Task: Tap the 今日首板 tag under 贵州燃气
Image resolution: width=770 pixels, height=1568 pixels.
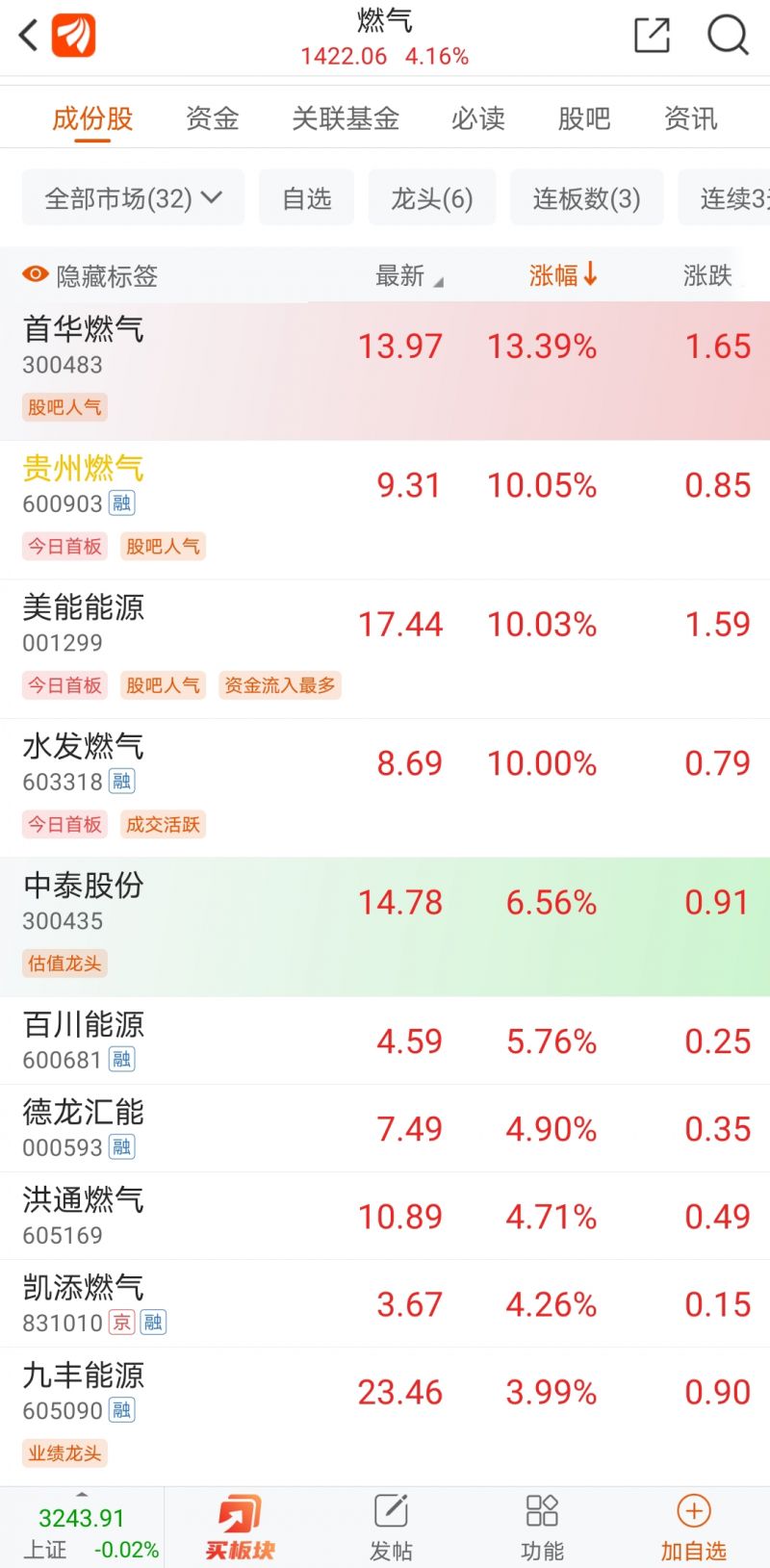Action: click(x=64, y=546)
